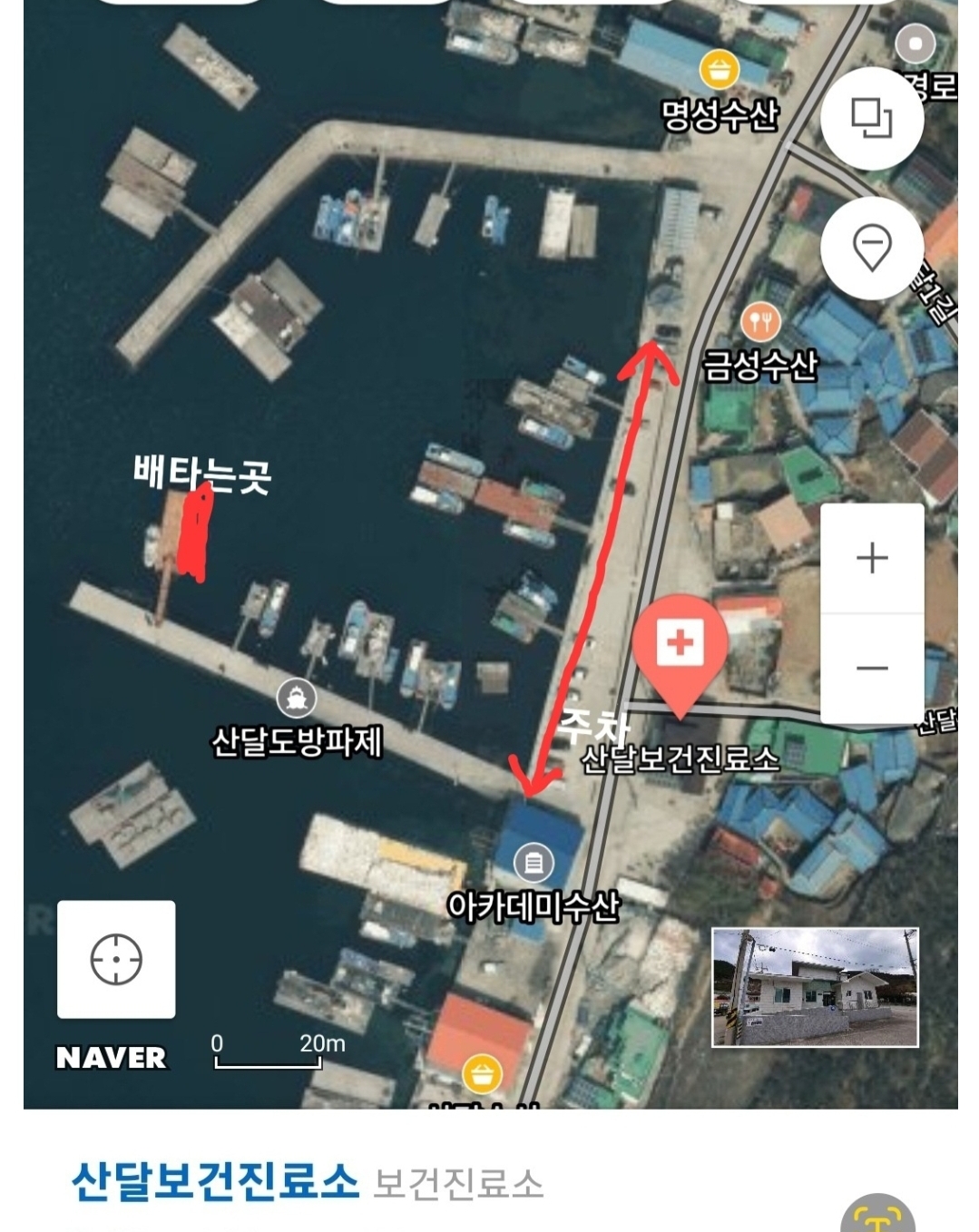Select the 금성수산 restaurant marker
This screenshot has height=1232, width=979.
tap(760, 321)
